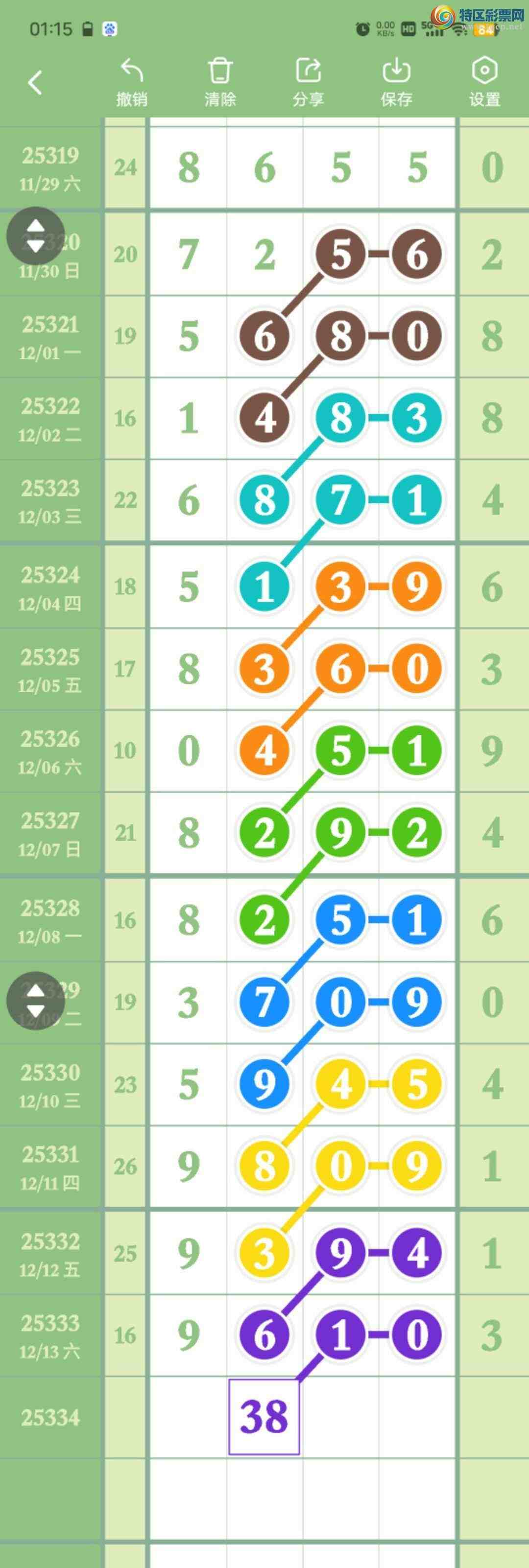The width and height of the screenshot is (529, 1568).
Task: Clear all markings with 清除
Action: point(220,82)
